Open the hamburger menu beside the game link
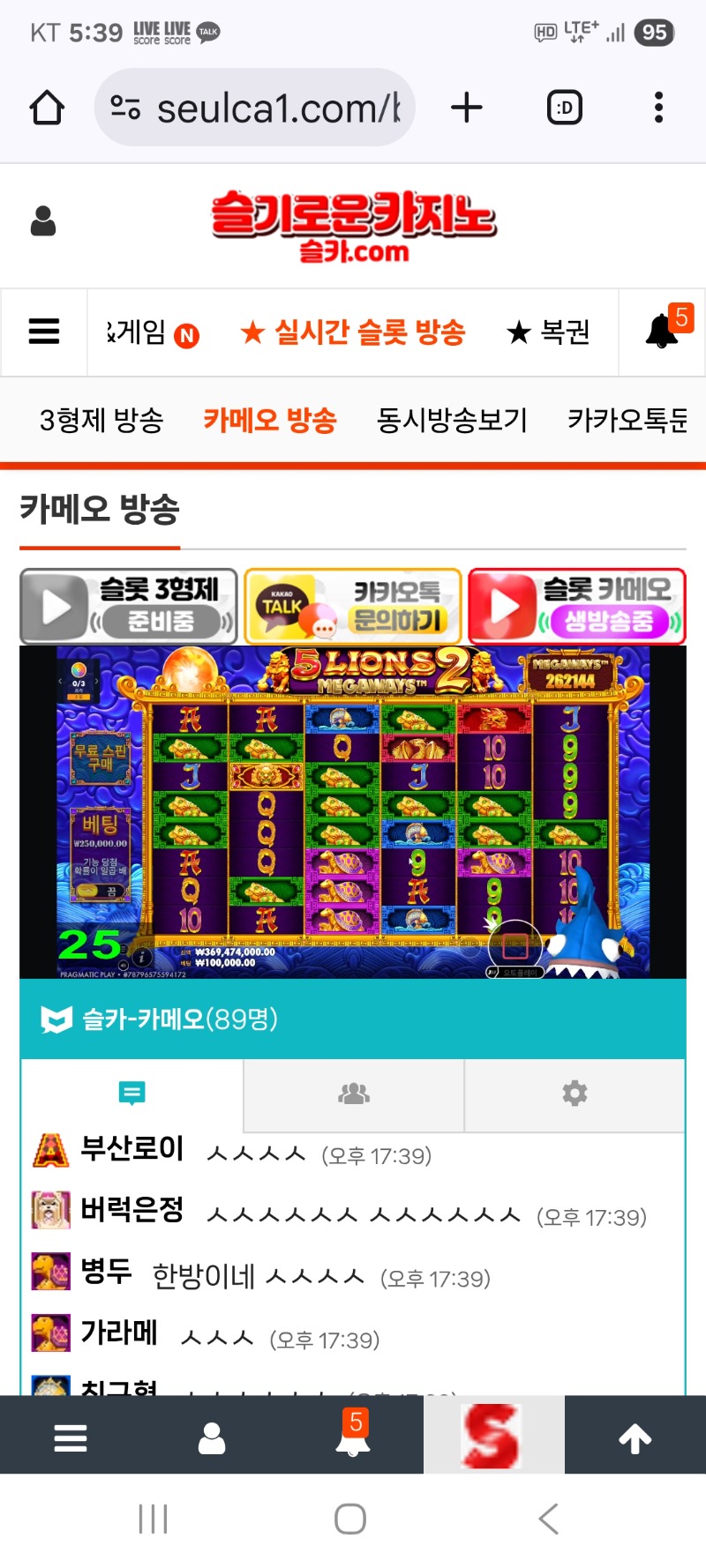 [44, 332]
